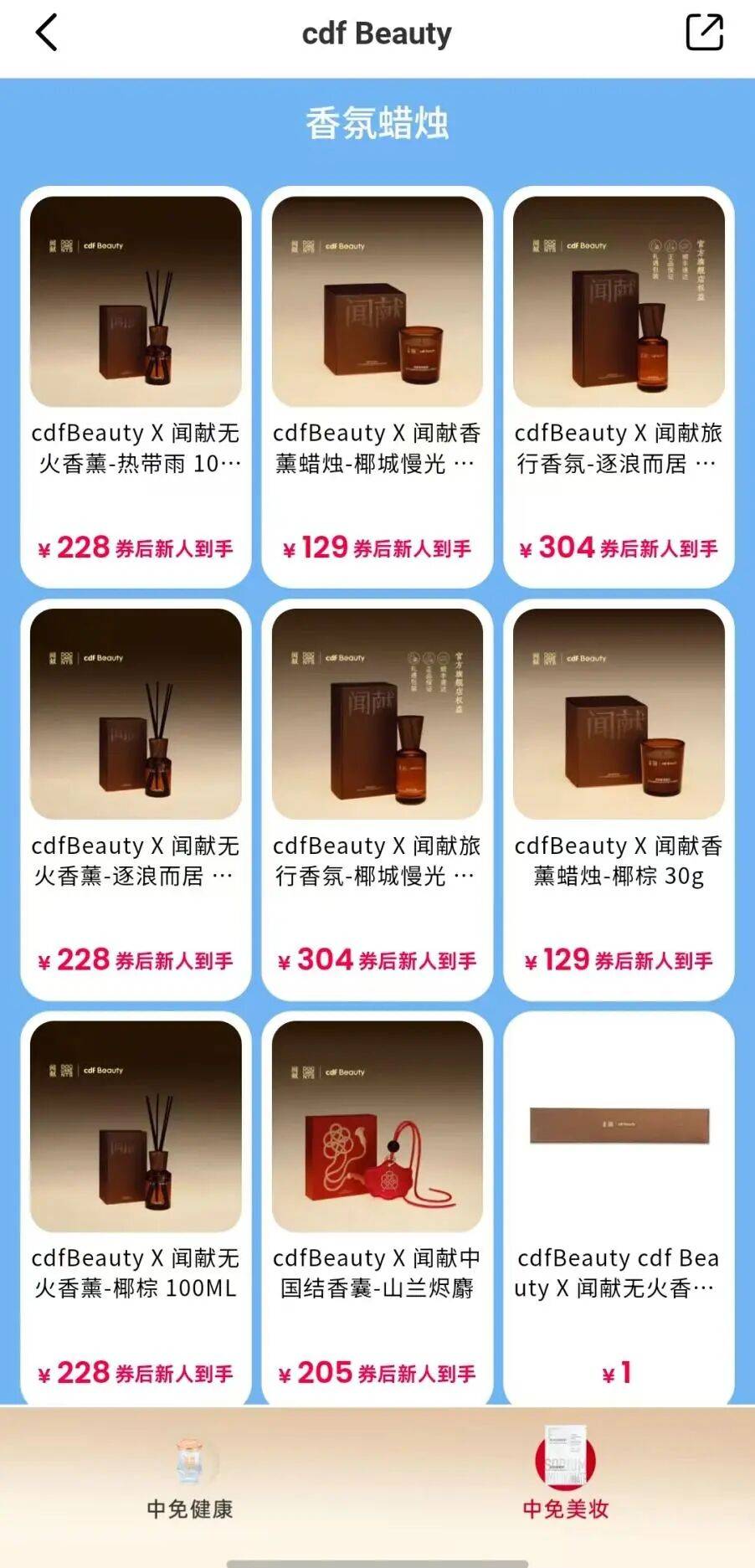Open 闻献无火香薰-热带雨 product card
The height and width of the screenshot is (1568, 755).
click(x=136, y=387)
